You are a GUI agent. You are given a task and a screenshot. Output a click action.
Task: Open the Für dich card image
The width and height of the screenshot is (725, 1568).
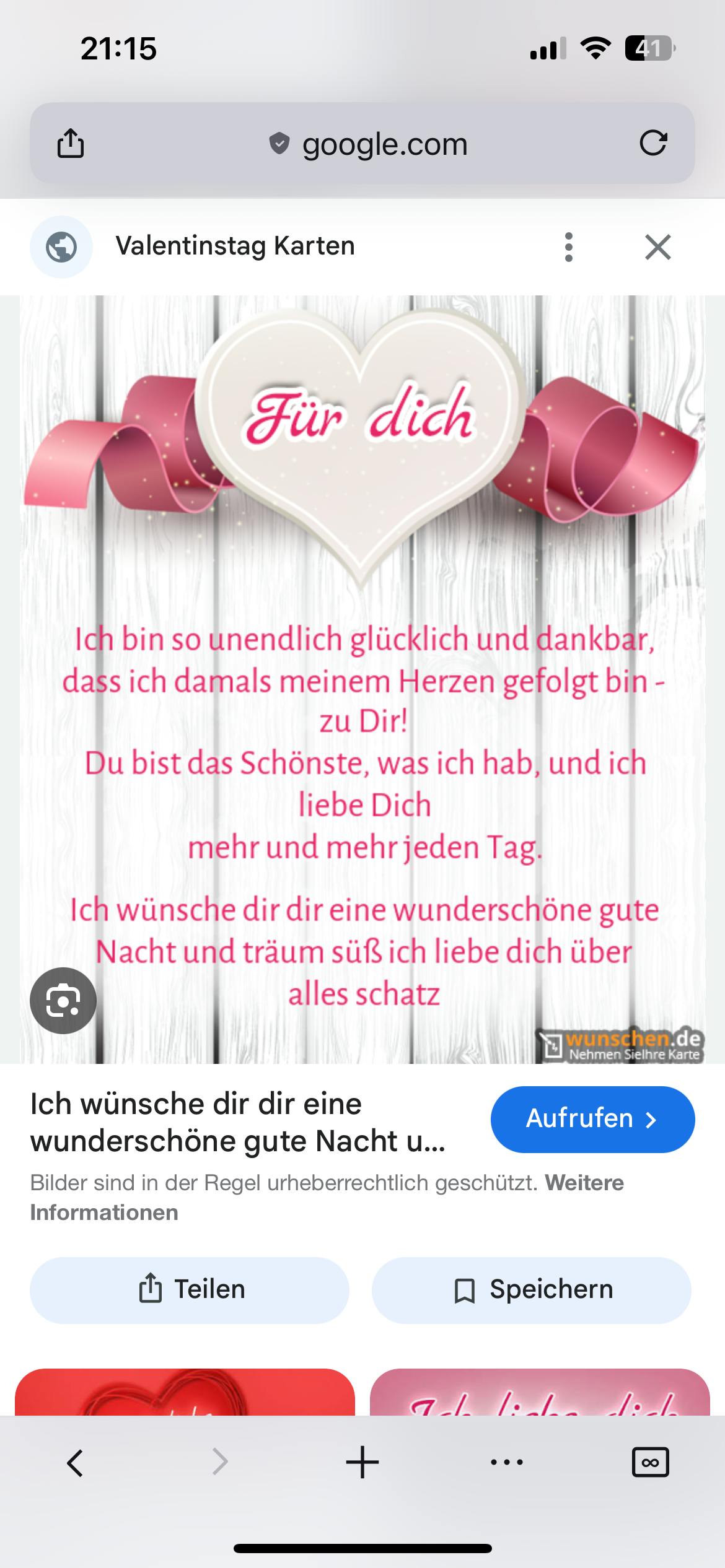click(362, 681)
